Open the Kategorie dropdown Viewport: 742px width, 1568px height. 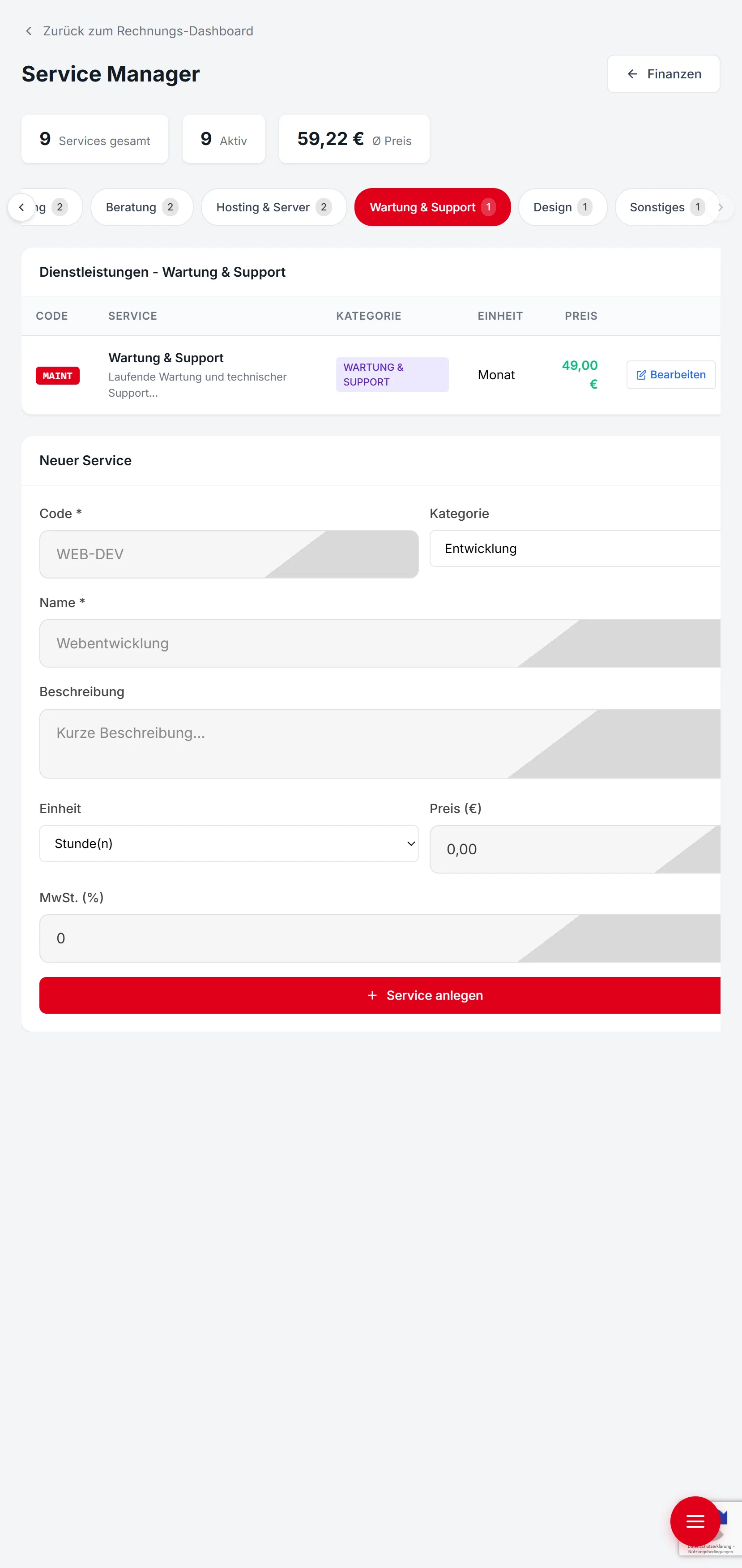575,548
